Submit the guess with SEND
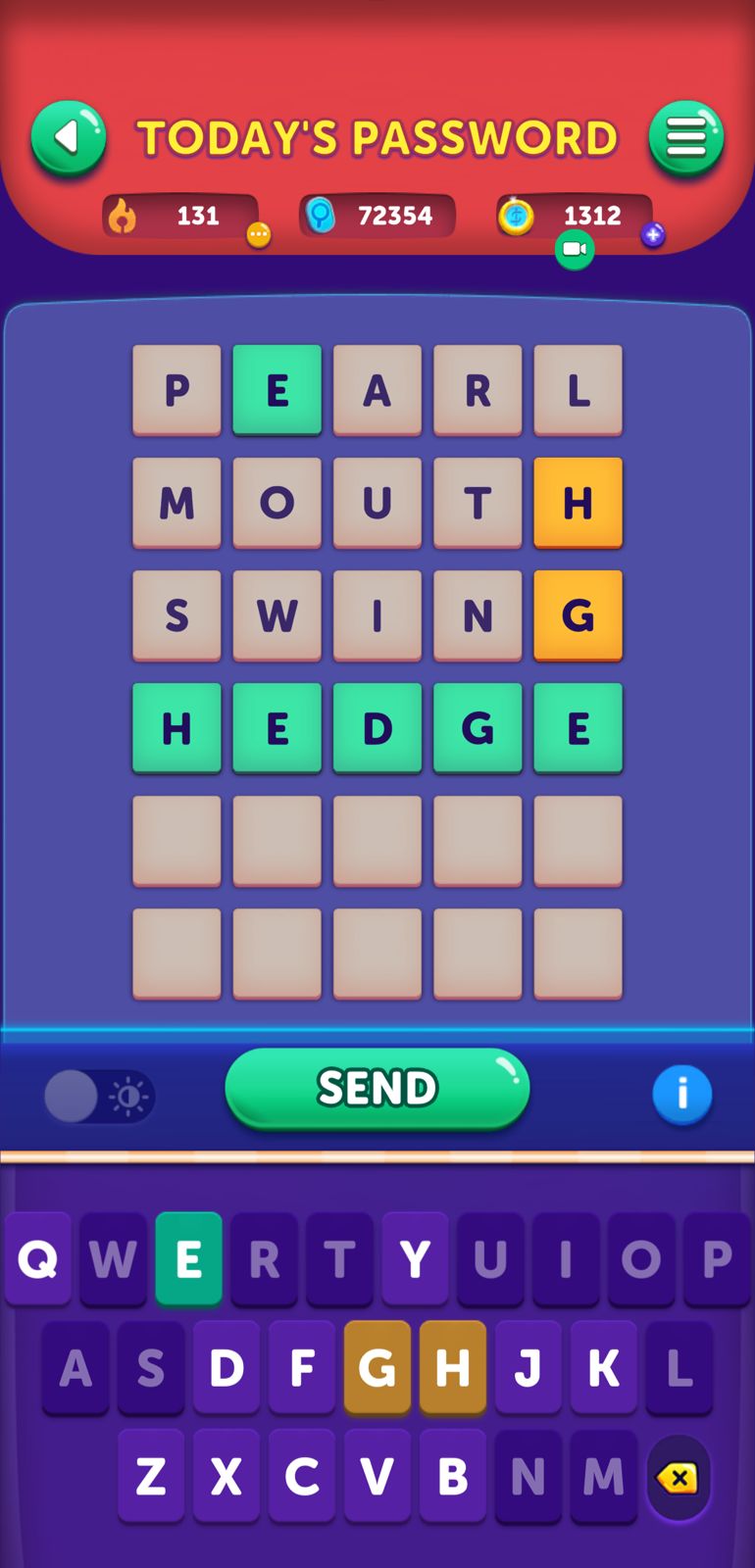The height and width of the screenshot is (1568, 755). coord(377,1088)
